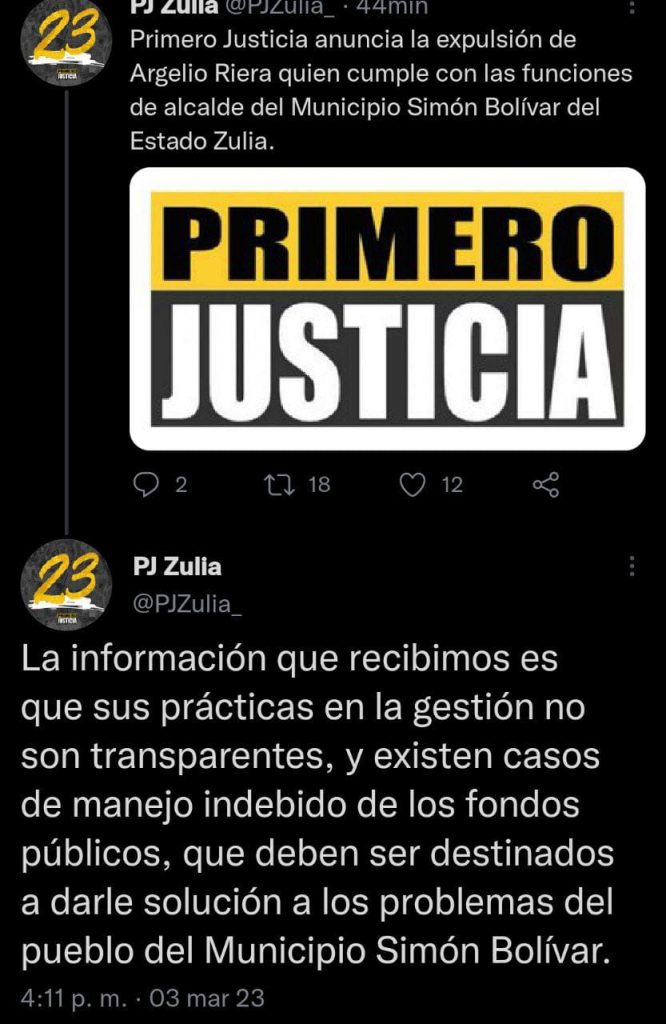Share the Primero Justicia expulsion tweet

pos(545,486)
